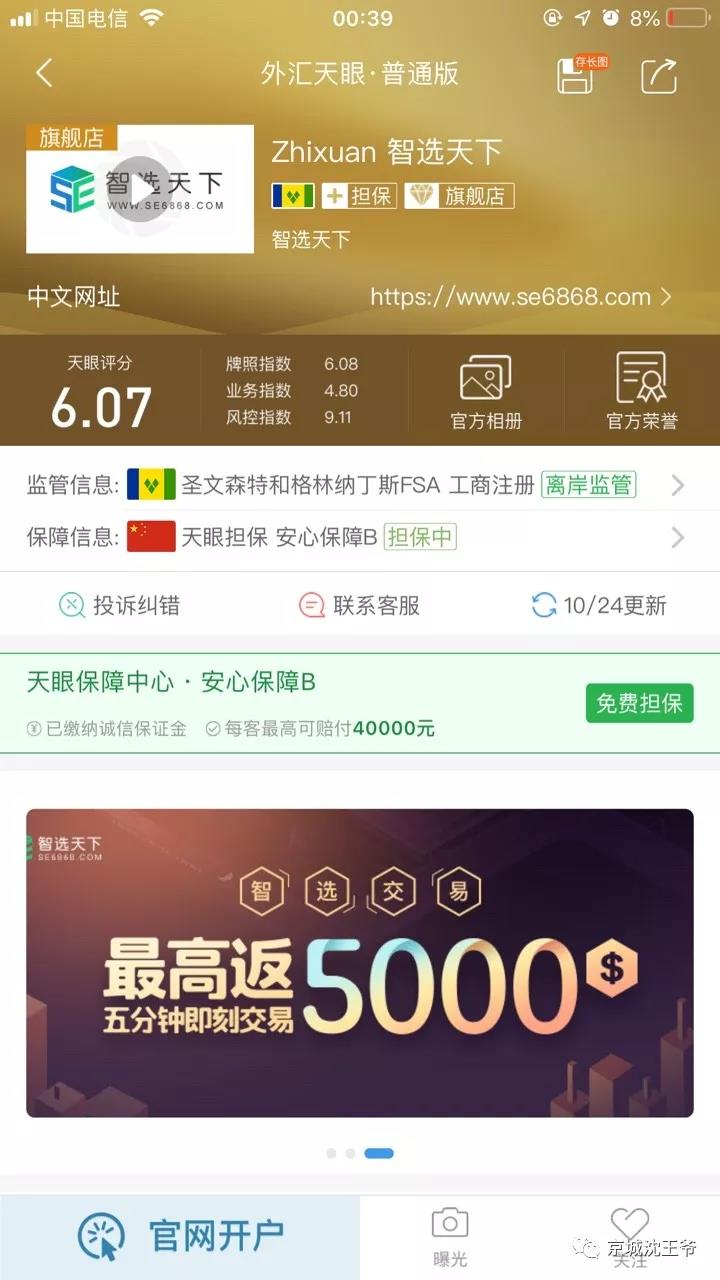Open the se6868.com website link

[x=520, y=297]
